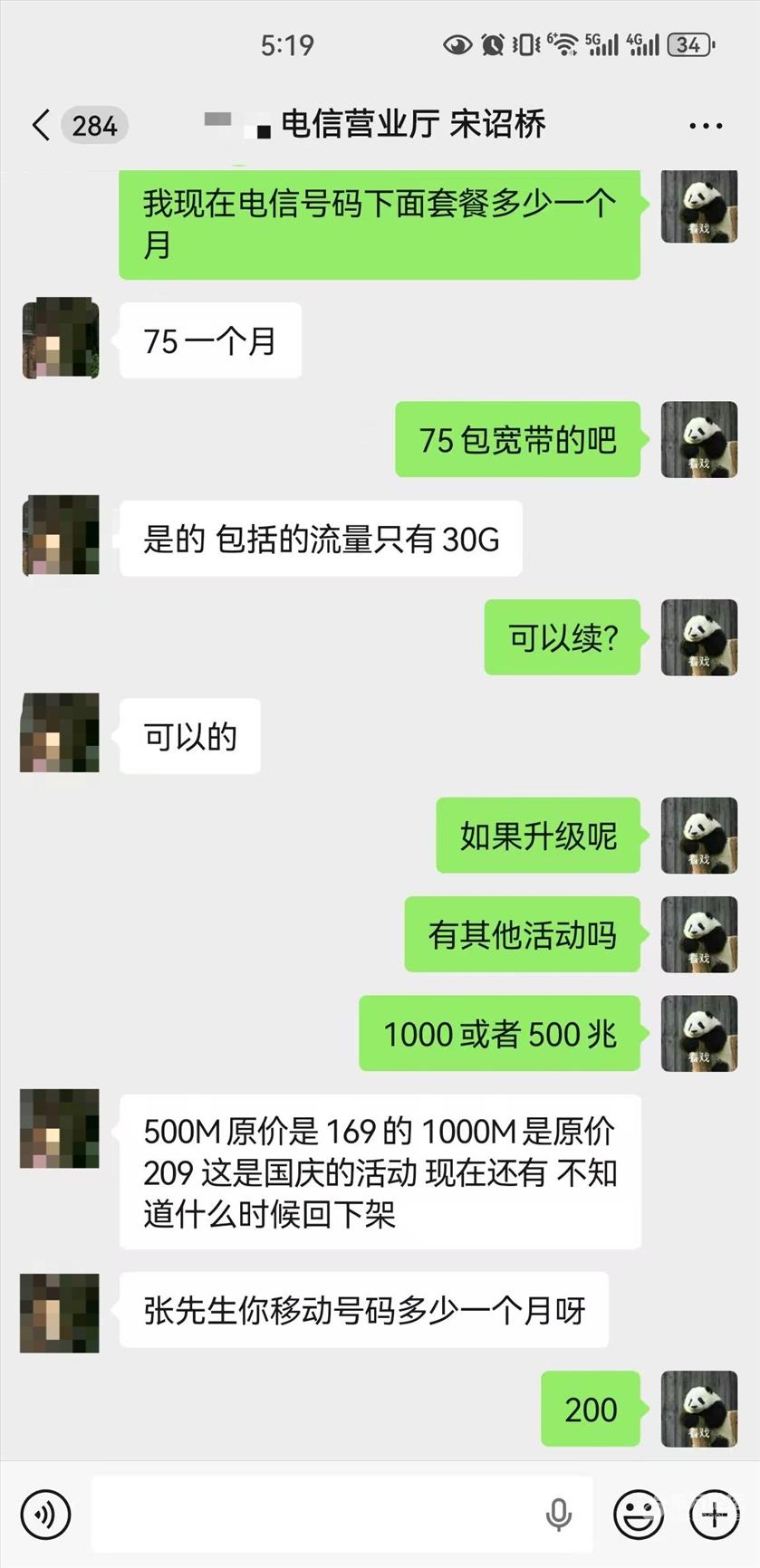Open contact avatar beside "75一个月"

[61, 340]
